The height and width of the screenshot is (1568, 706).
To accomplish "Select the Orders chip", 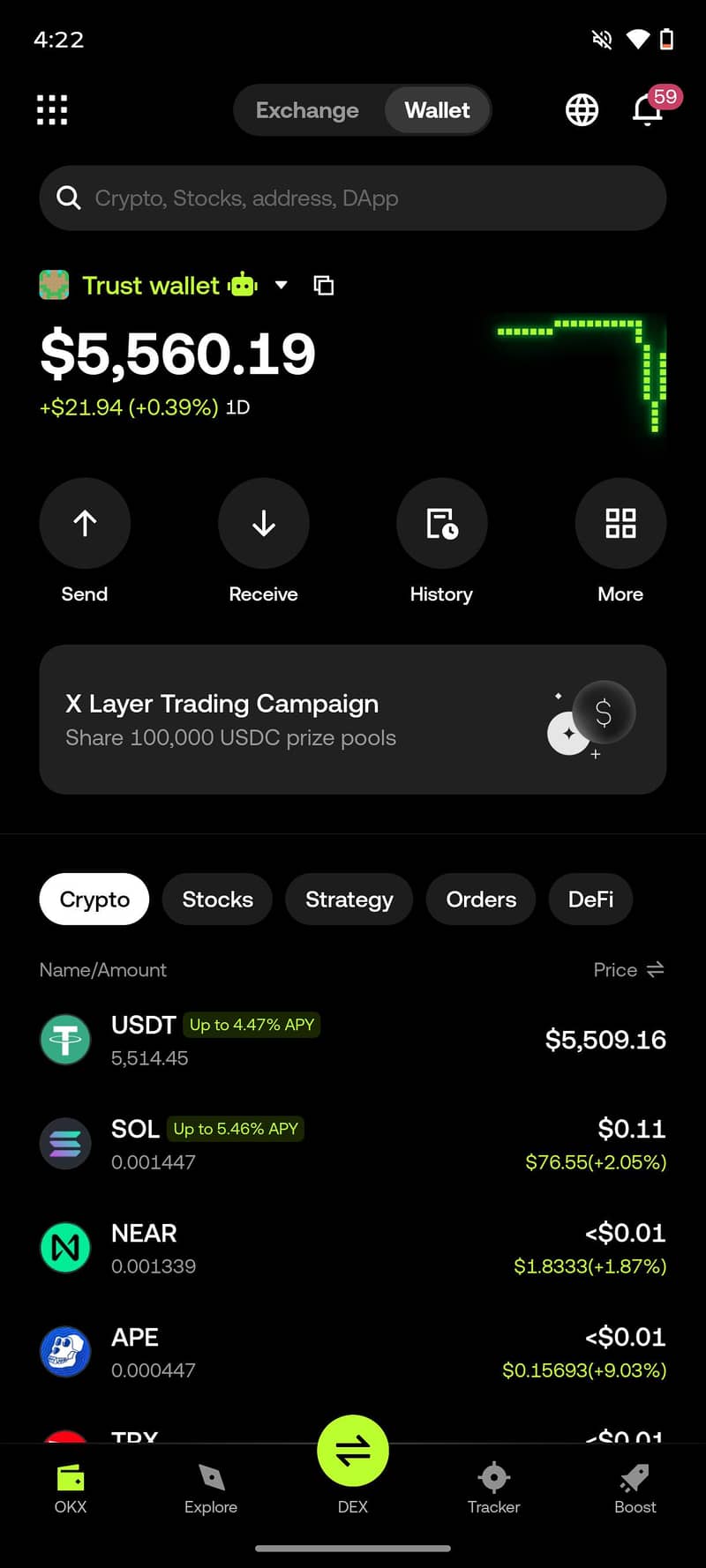I will coord(481,900).
